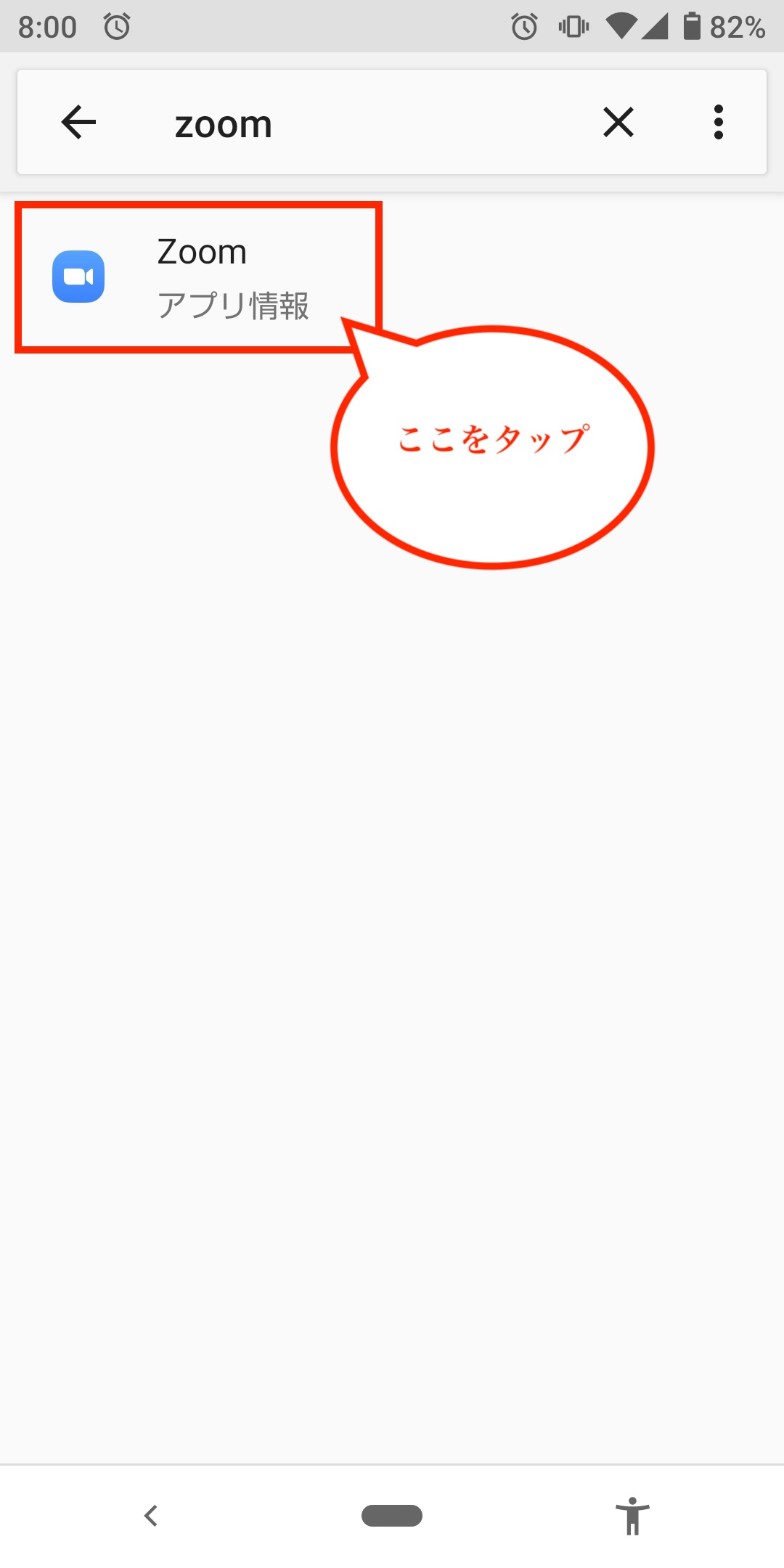Open the three-dot overflow menu
Image resolution: width=784 pixels, height=1568 pixels.
point(719,122)
